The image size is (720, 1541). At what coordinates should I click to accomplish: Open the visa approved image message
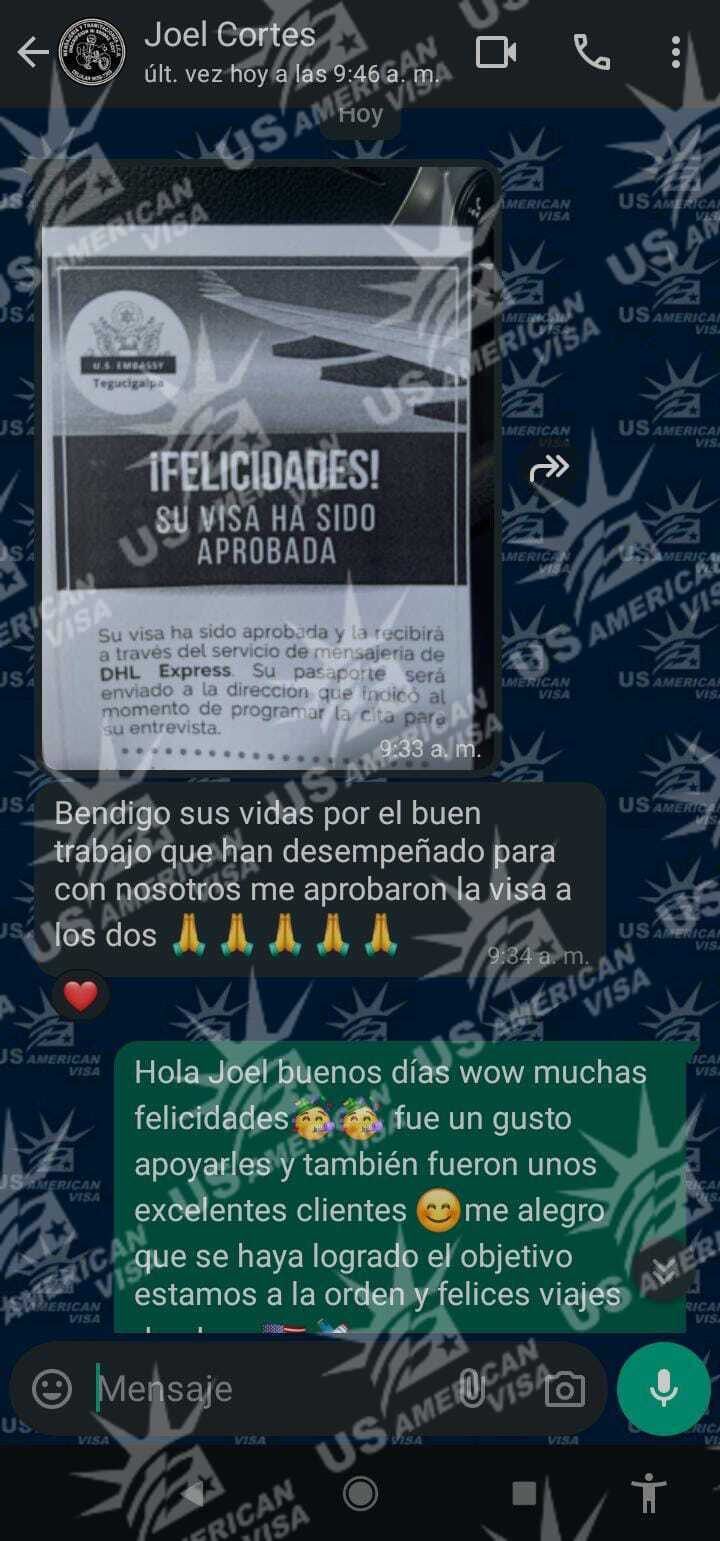tap(268, 468)
